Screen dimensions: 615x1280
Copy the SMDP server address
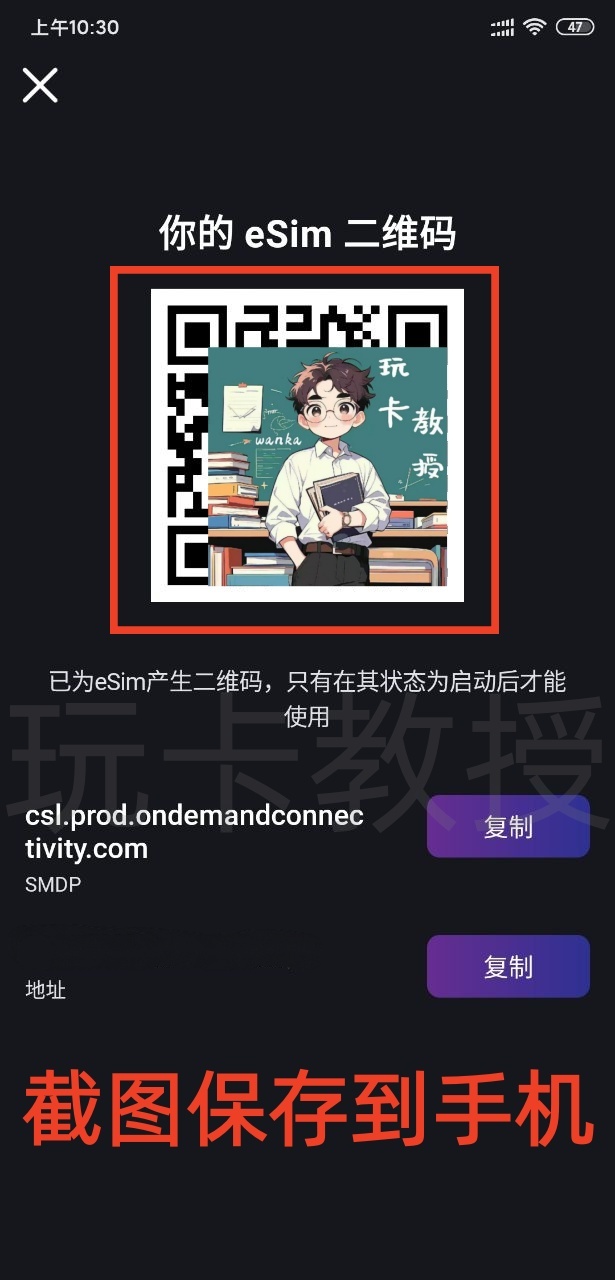508,827
